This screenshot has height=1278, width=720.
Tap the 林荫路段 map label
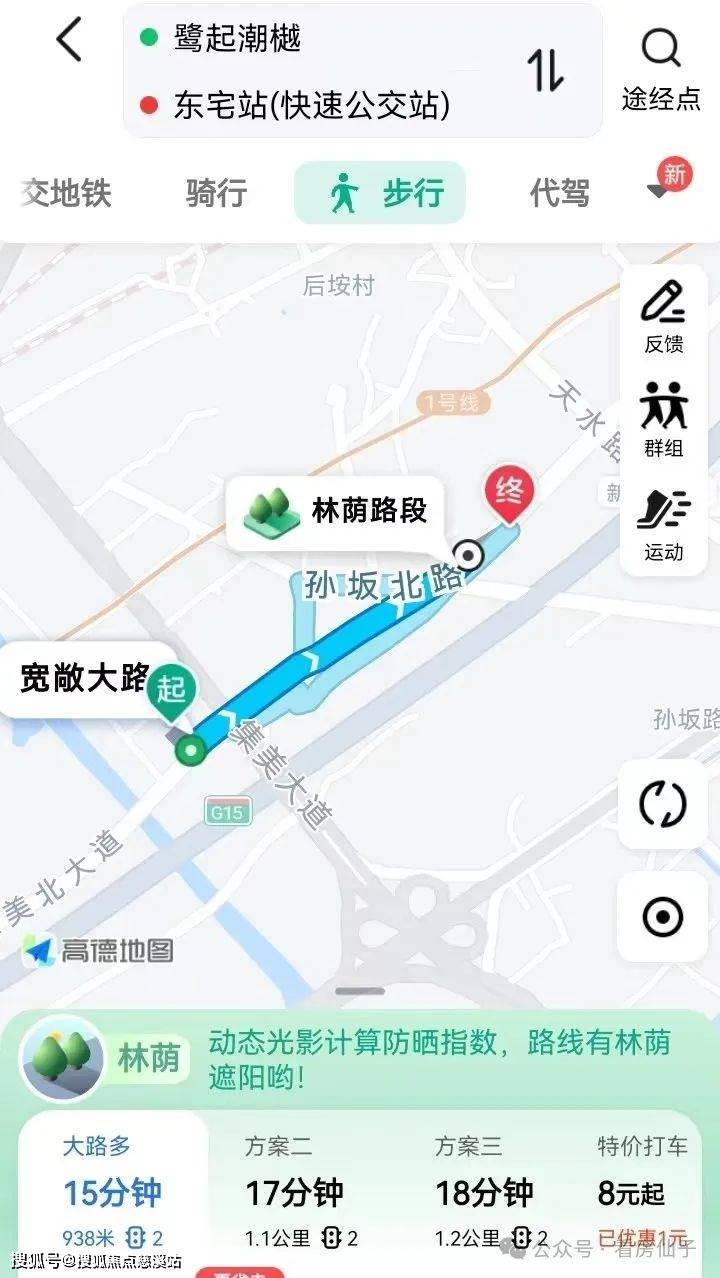tap(335, 511)
